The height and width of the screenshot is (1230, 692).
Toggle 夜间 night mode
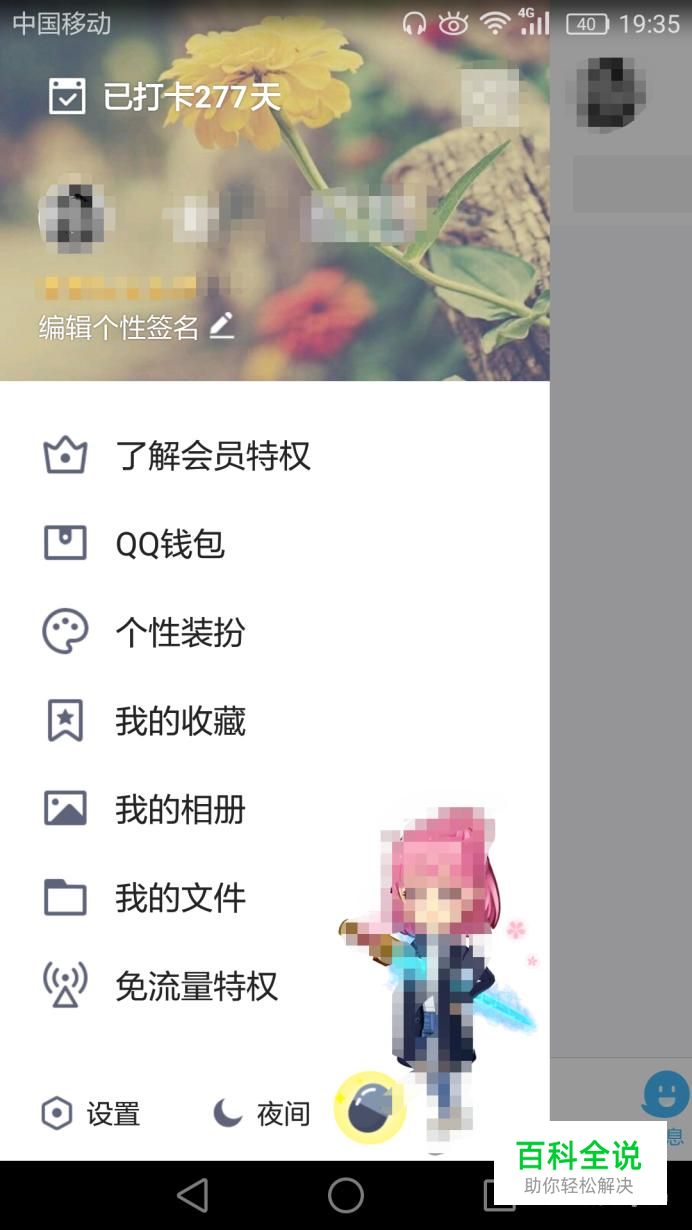click(262, 1113)
